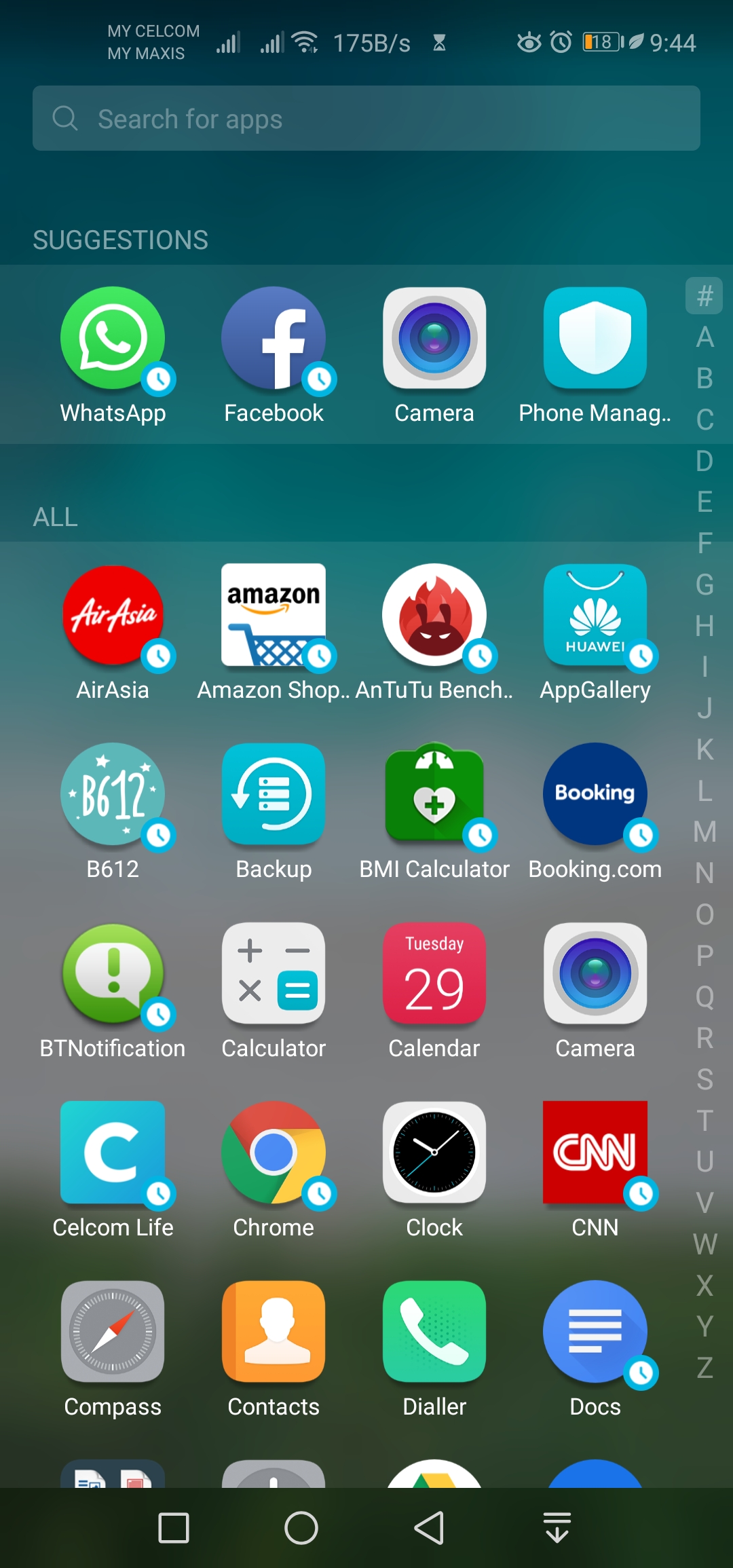Launch the AirAsia app
Viewport: 733px width, 1568px height.
click(113, 616)
